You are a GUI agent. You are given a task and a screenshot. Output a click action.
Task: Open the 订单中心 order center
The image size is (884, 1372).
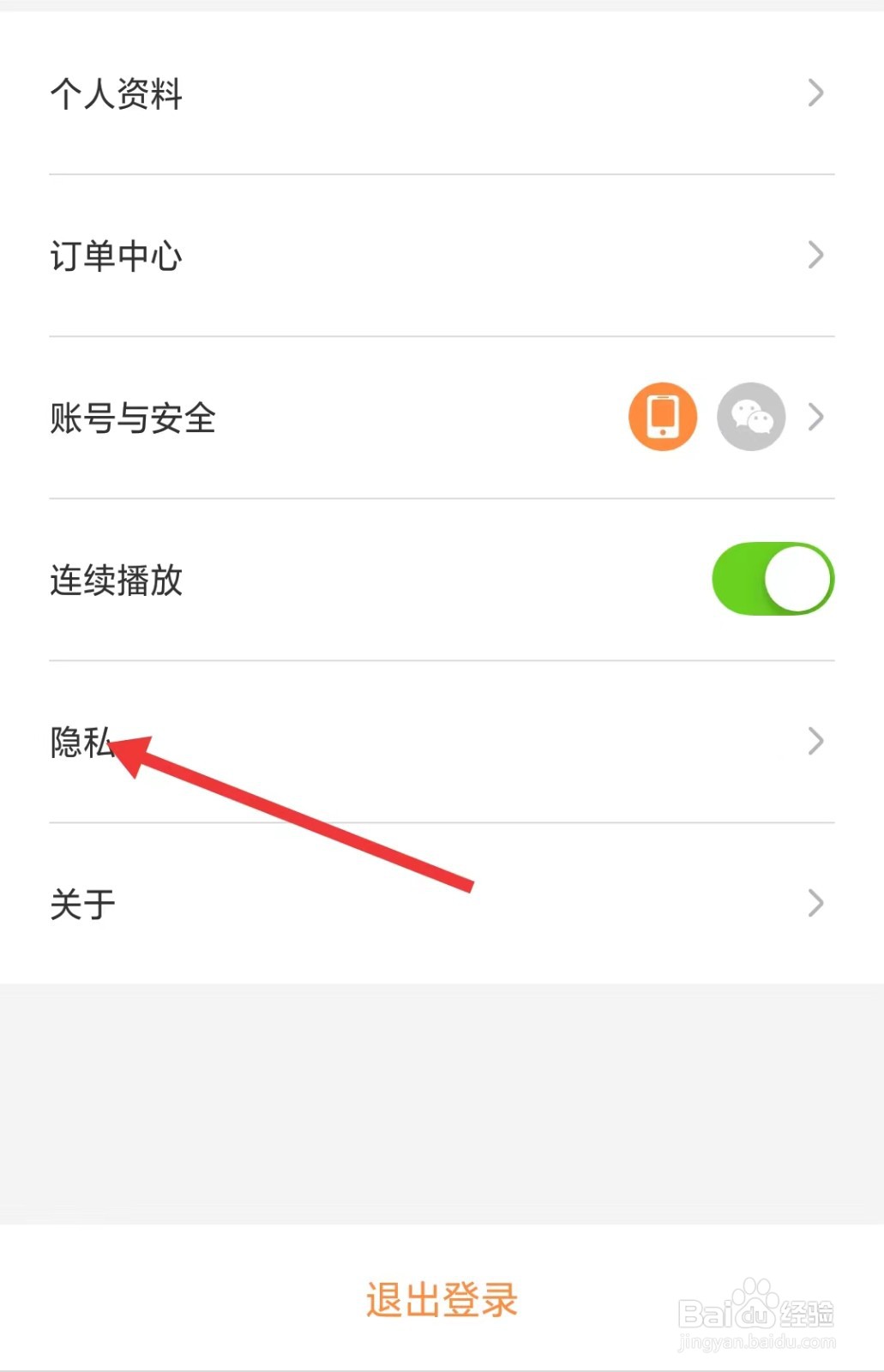pyautogui.click(x=117, y=255)
